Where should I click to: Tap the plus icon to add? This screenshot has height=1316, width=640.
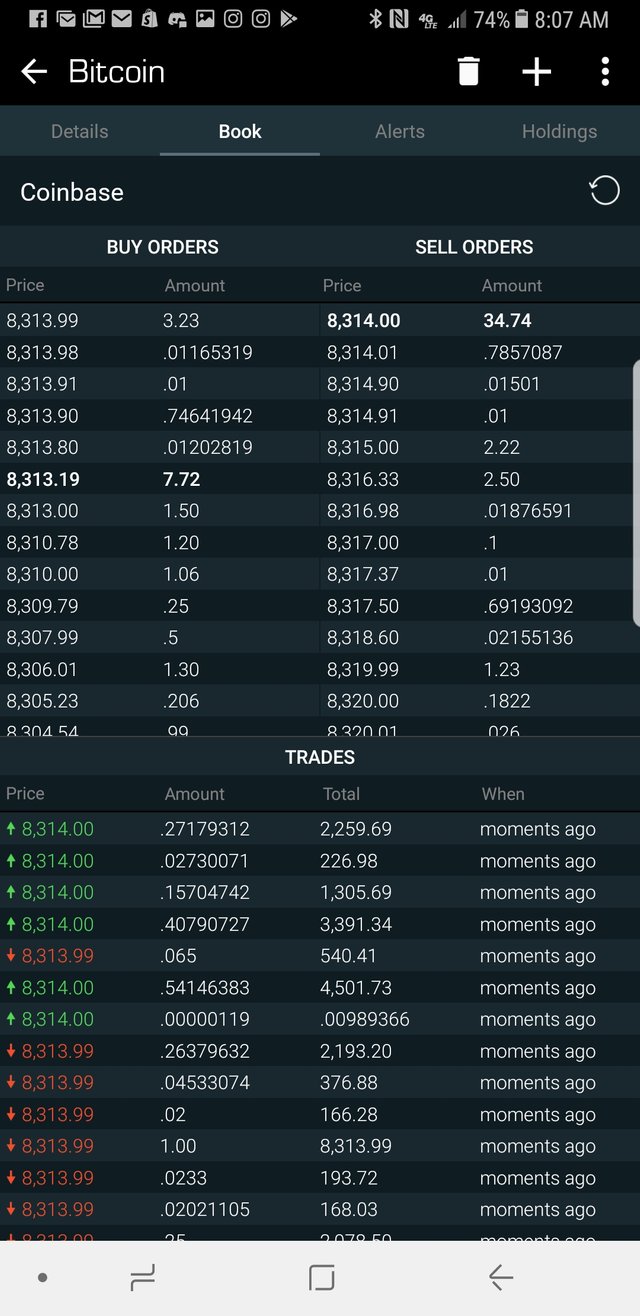pos(537,72)
